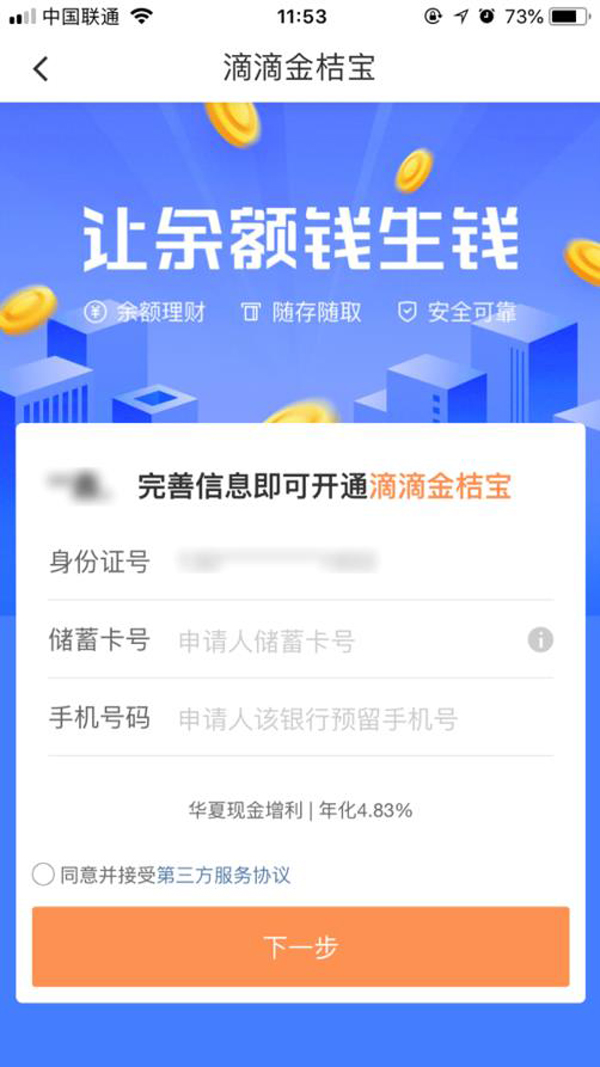Check the 同意并接受 agreement box
This screenshot has width=600, height=1067.
[x=43, y=874]
